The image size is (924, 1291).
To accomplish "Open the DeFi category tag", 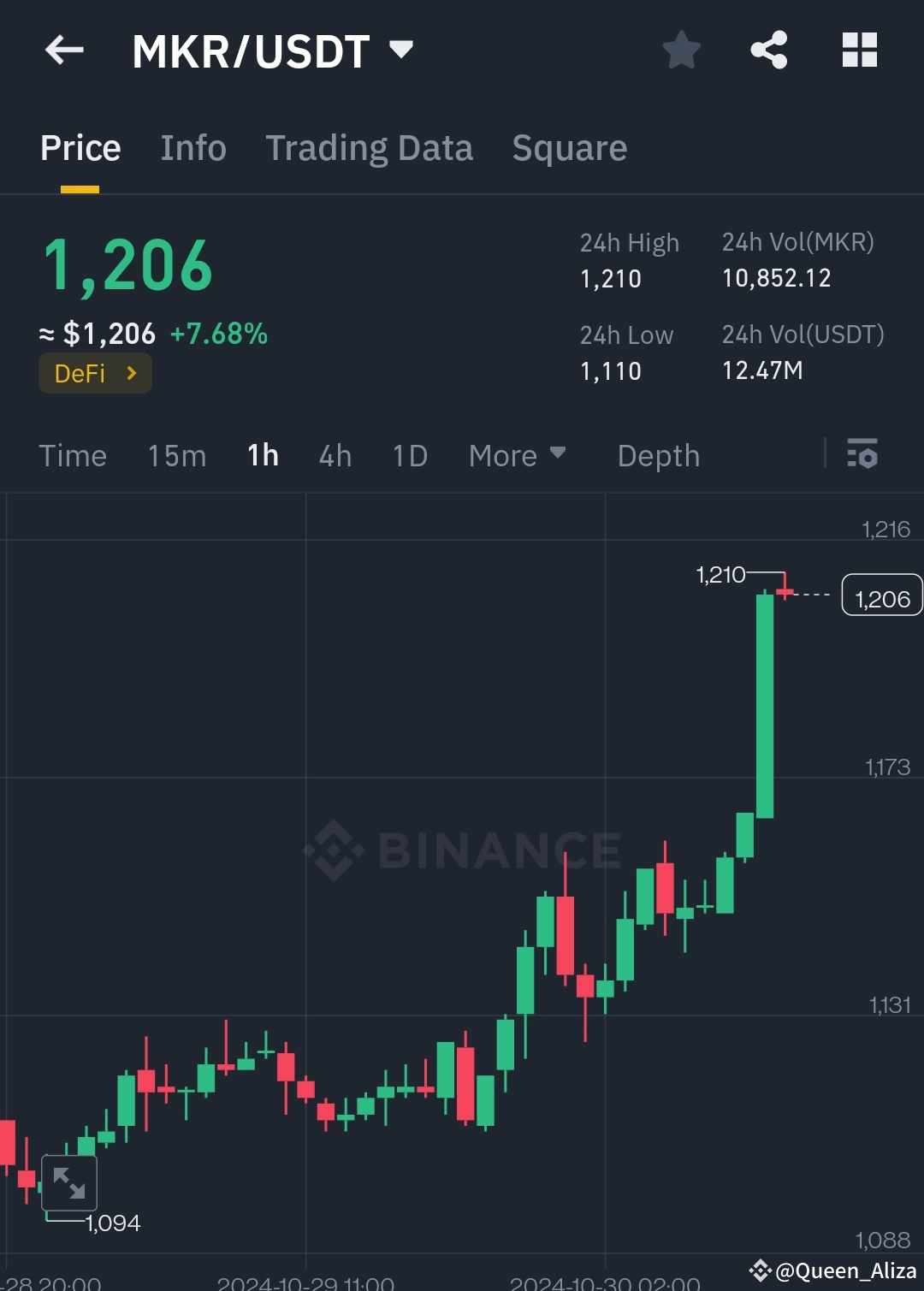I will [x=94, y=372].
